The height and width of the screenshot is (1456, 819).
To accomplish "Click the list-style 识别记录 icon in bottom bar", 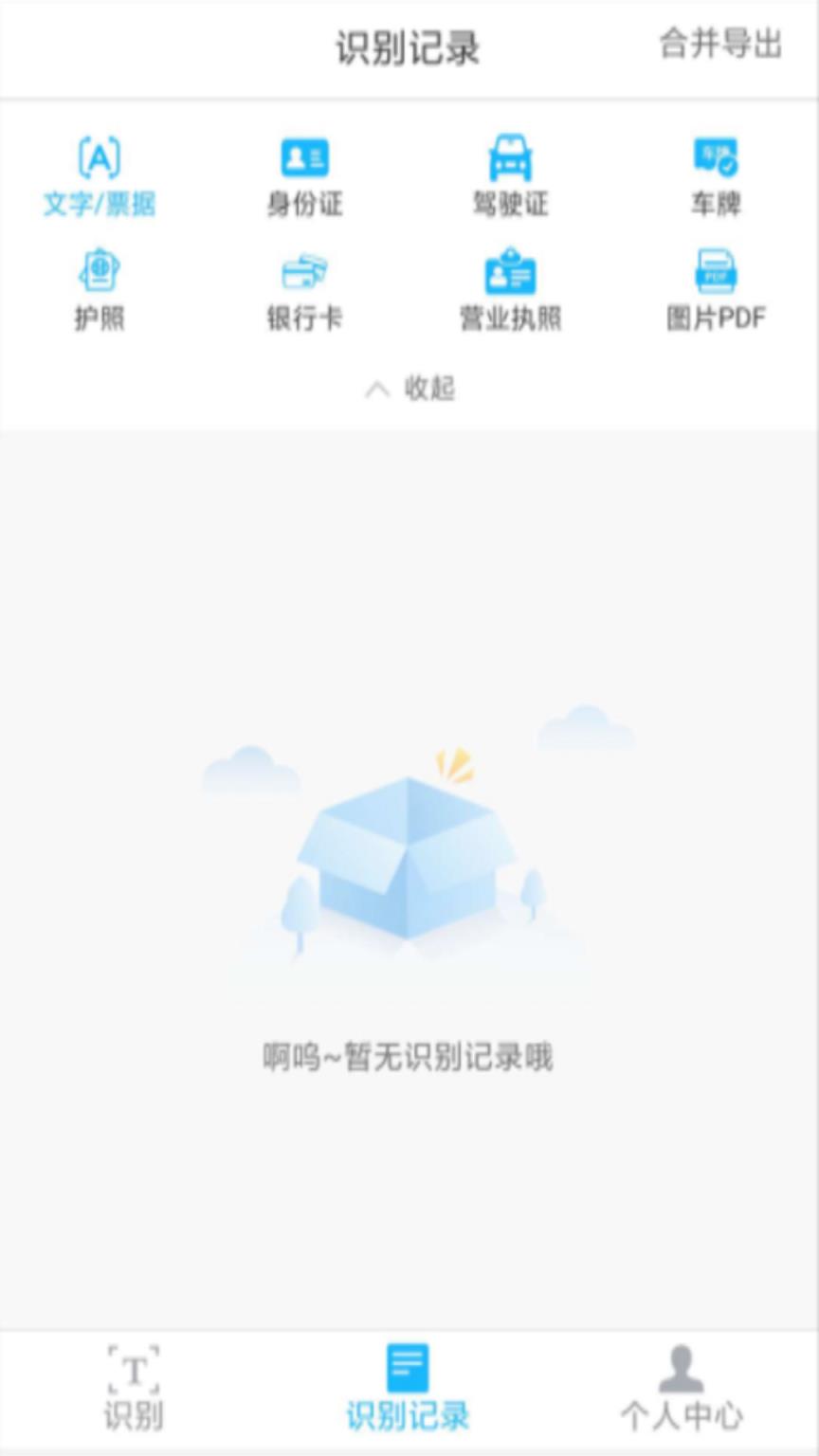I will pos(408,1365).
